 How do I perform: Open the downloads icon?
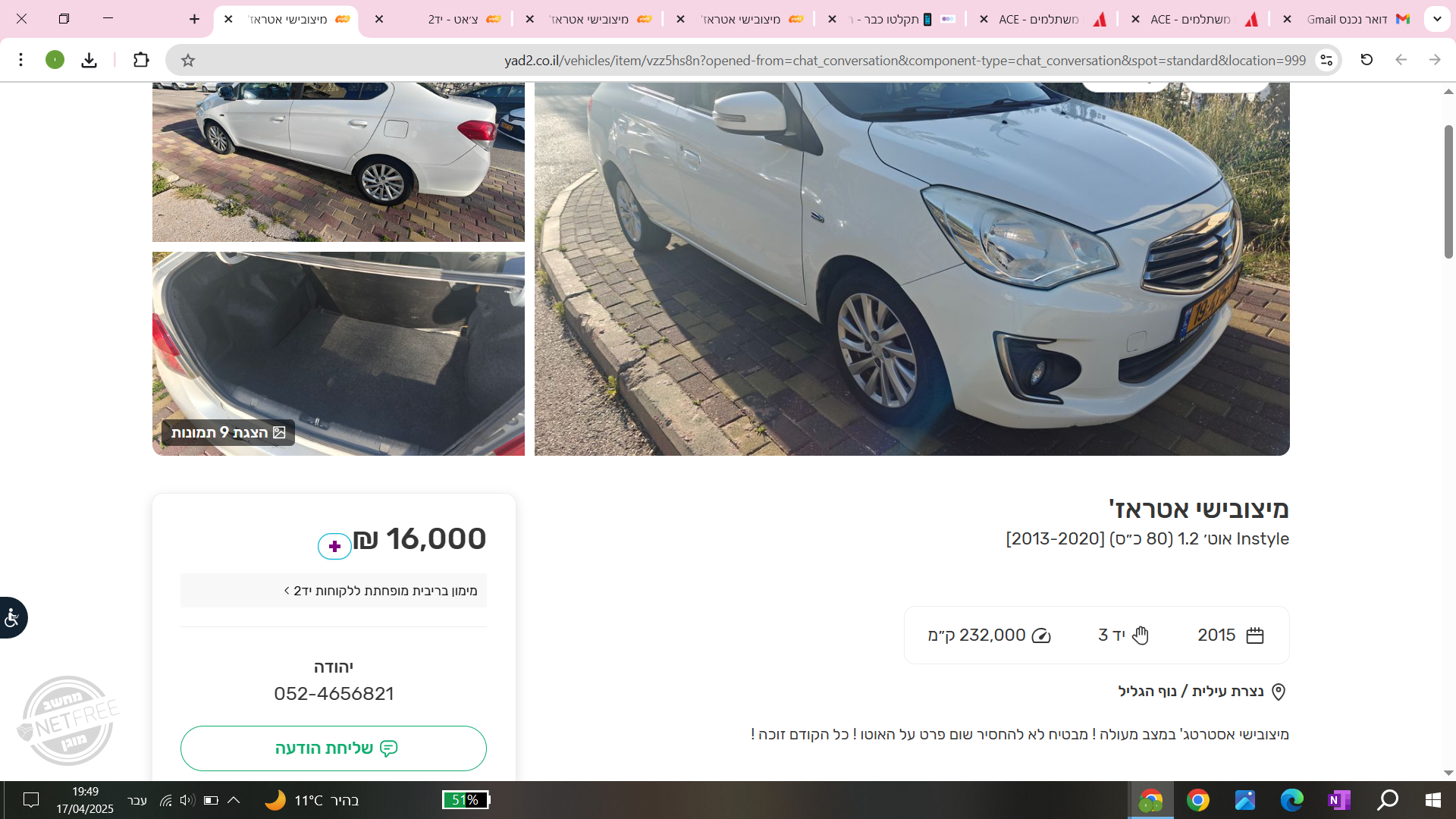point(89,60)
